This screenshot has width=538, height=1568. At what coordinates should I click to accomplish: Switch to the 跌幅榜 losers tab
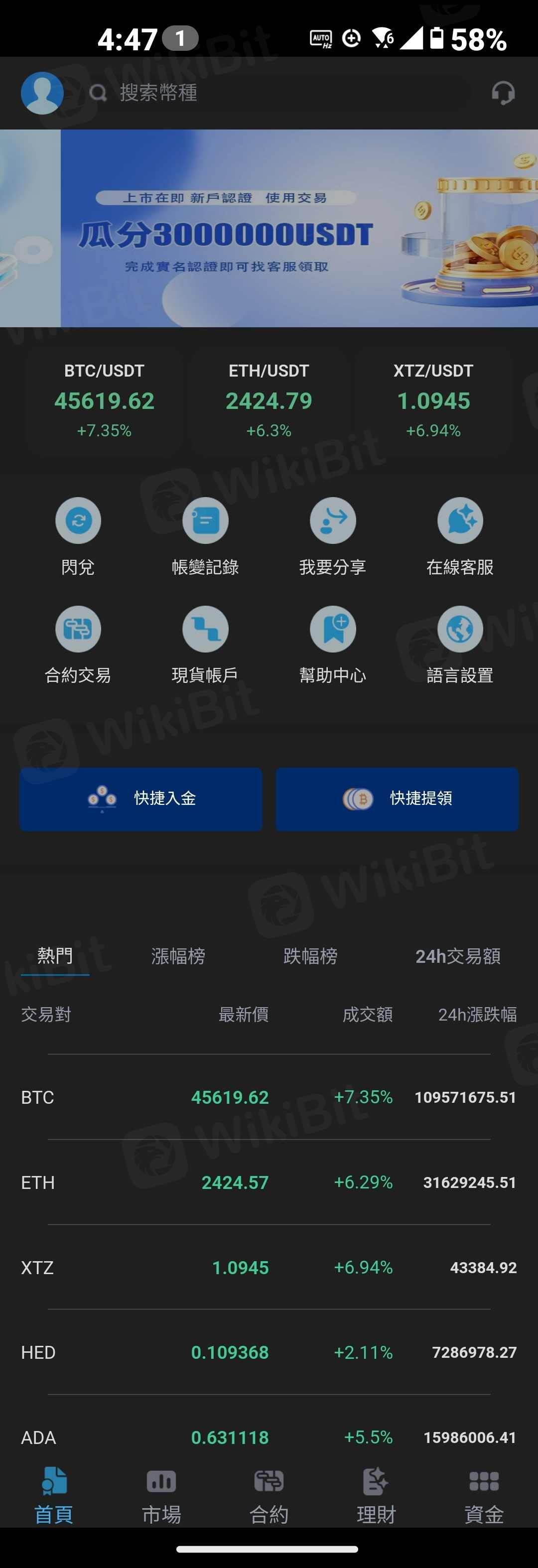pos(310,956)
